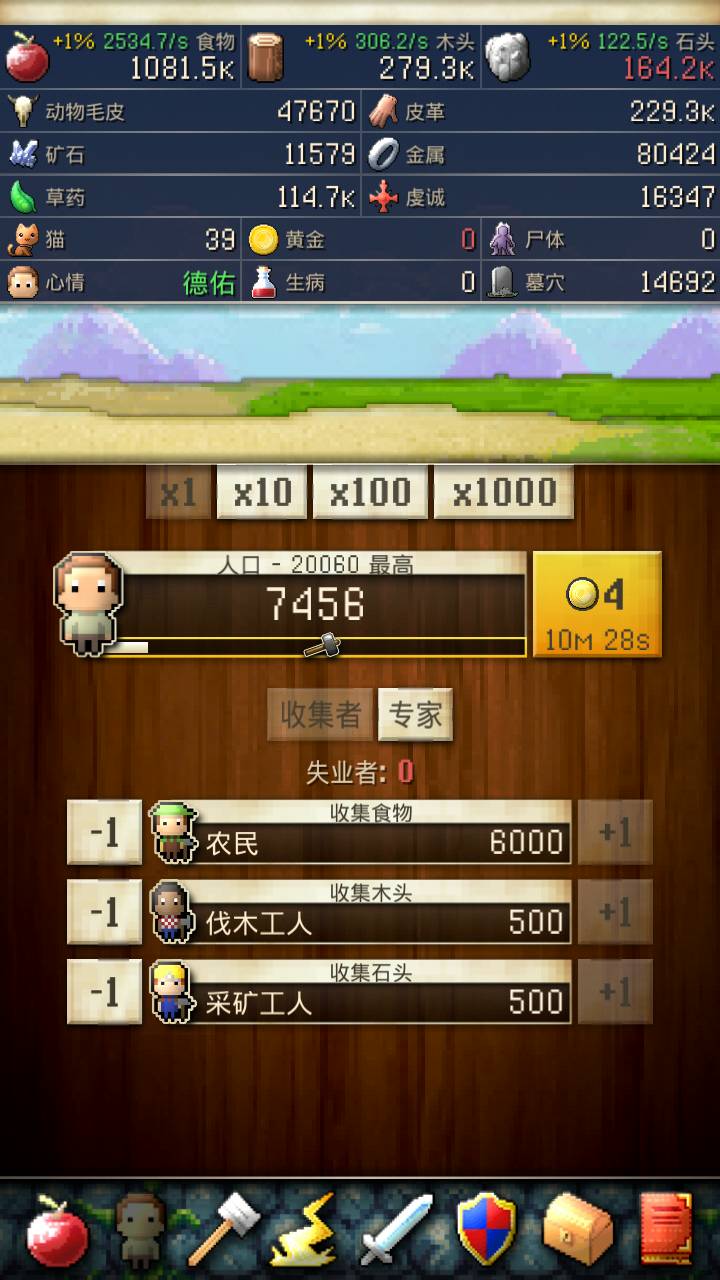Select the x1000 multiplier
This screenshot has height=1280, width=720.
(504, 492)
